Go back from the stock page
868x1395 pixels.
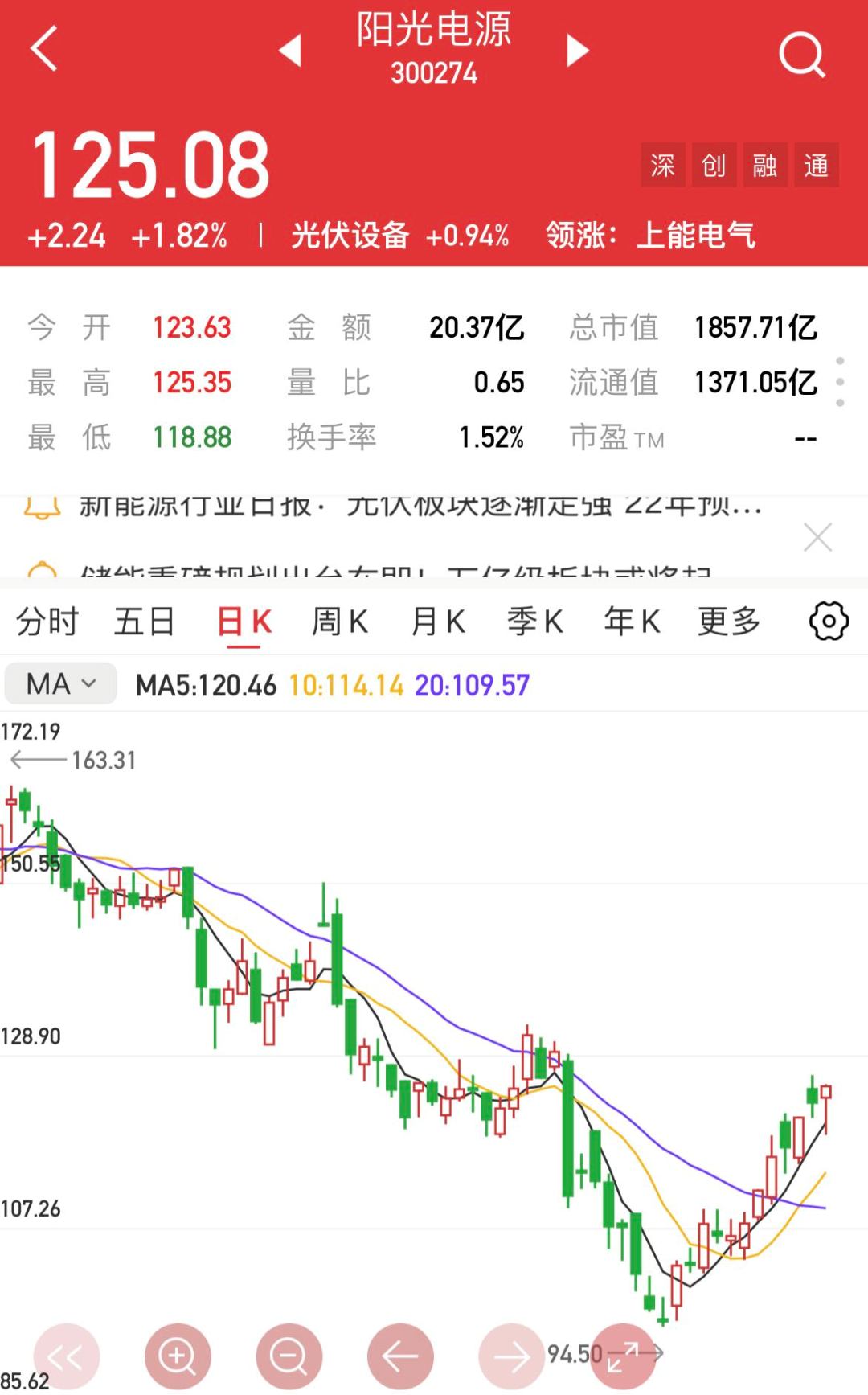(x=45, y=50)
